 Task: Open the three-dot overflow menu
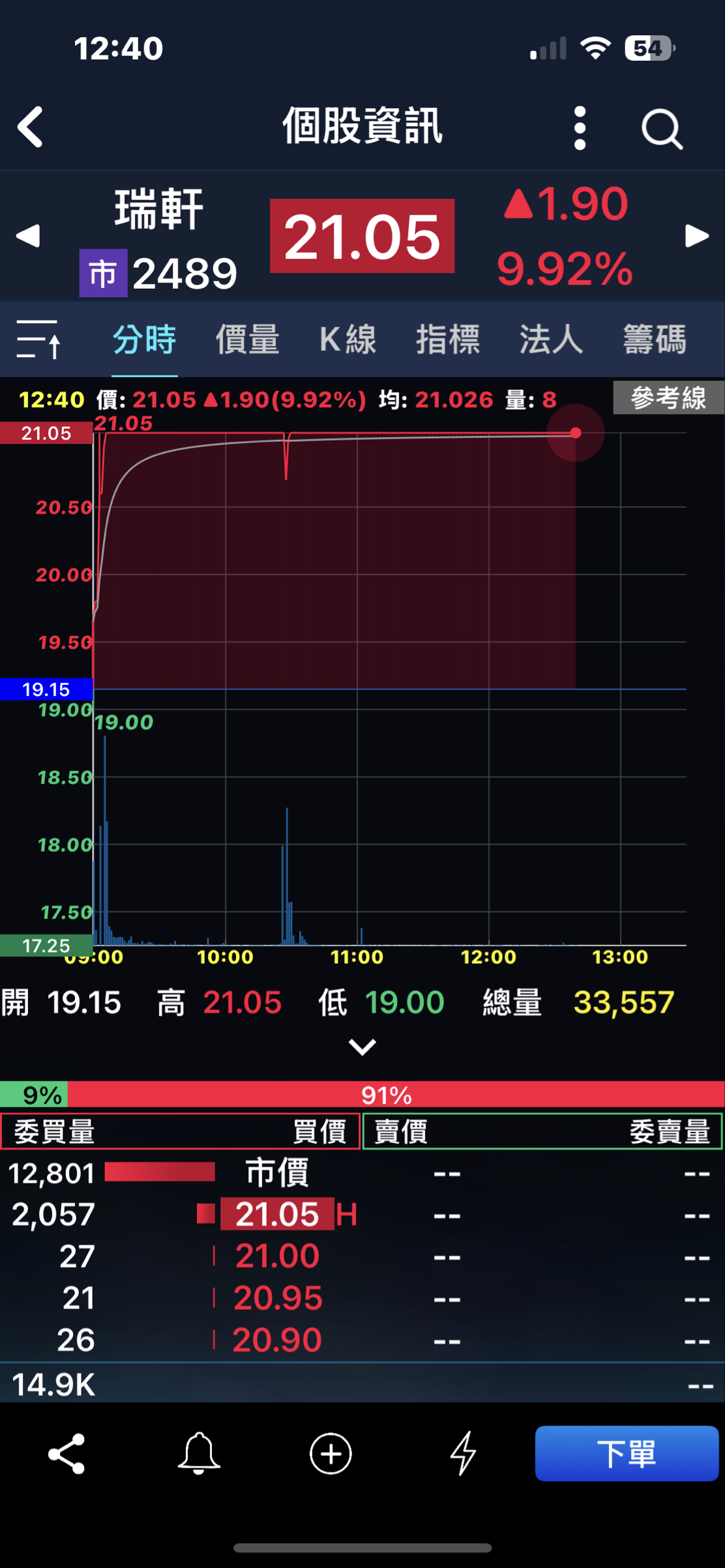(579, 128)
